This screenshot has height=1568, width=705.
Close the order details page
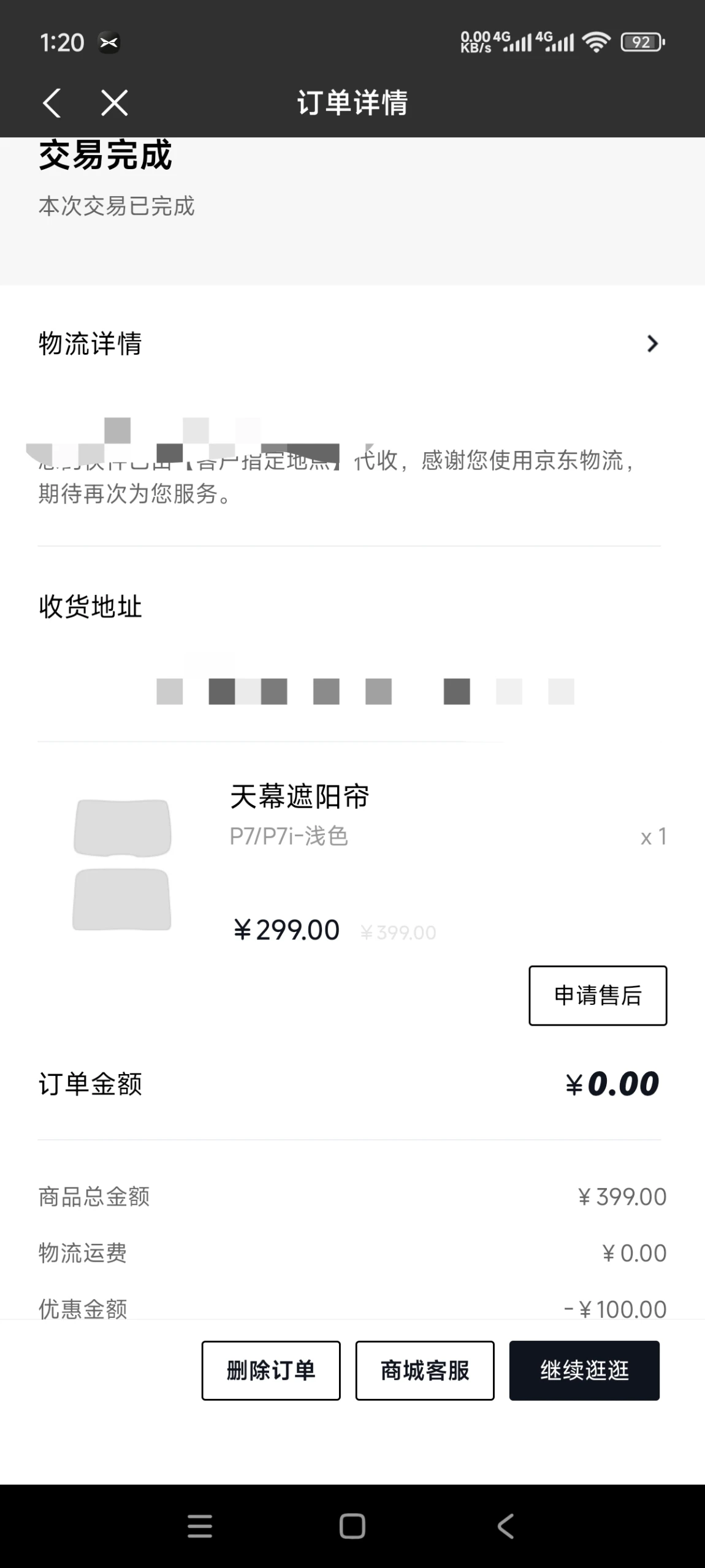point(115,102)
